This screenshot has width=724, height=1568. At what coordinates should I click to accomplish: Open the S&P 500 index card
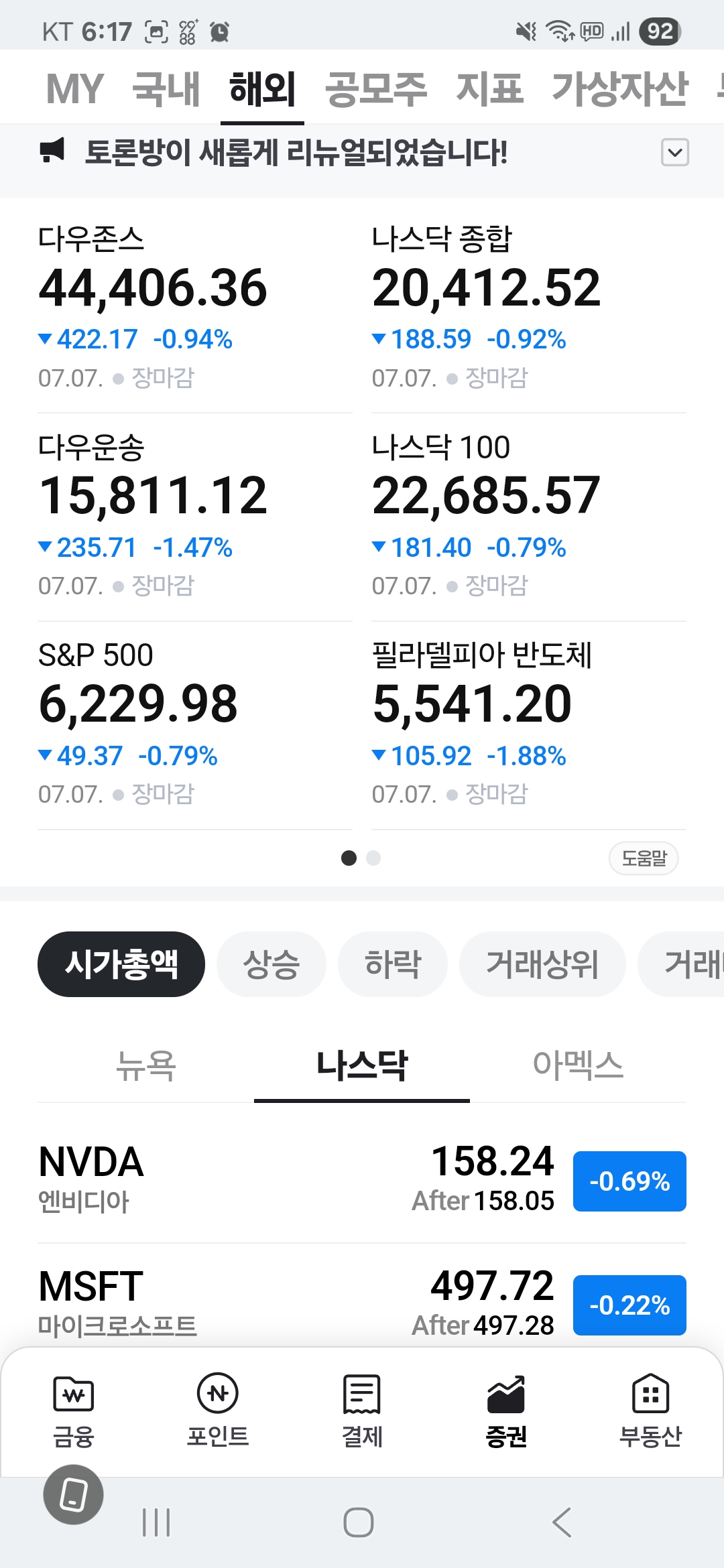(194, 725)
